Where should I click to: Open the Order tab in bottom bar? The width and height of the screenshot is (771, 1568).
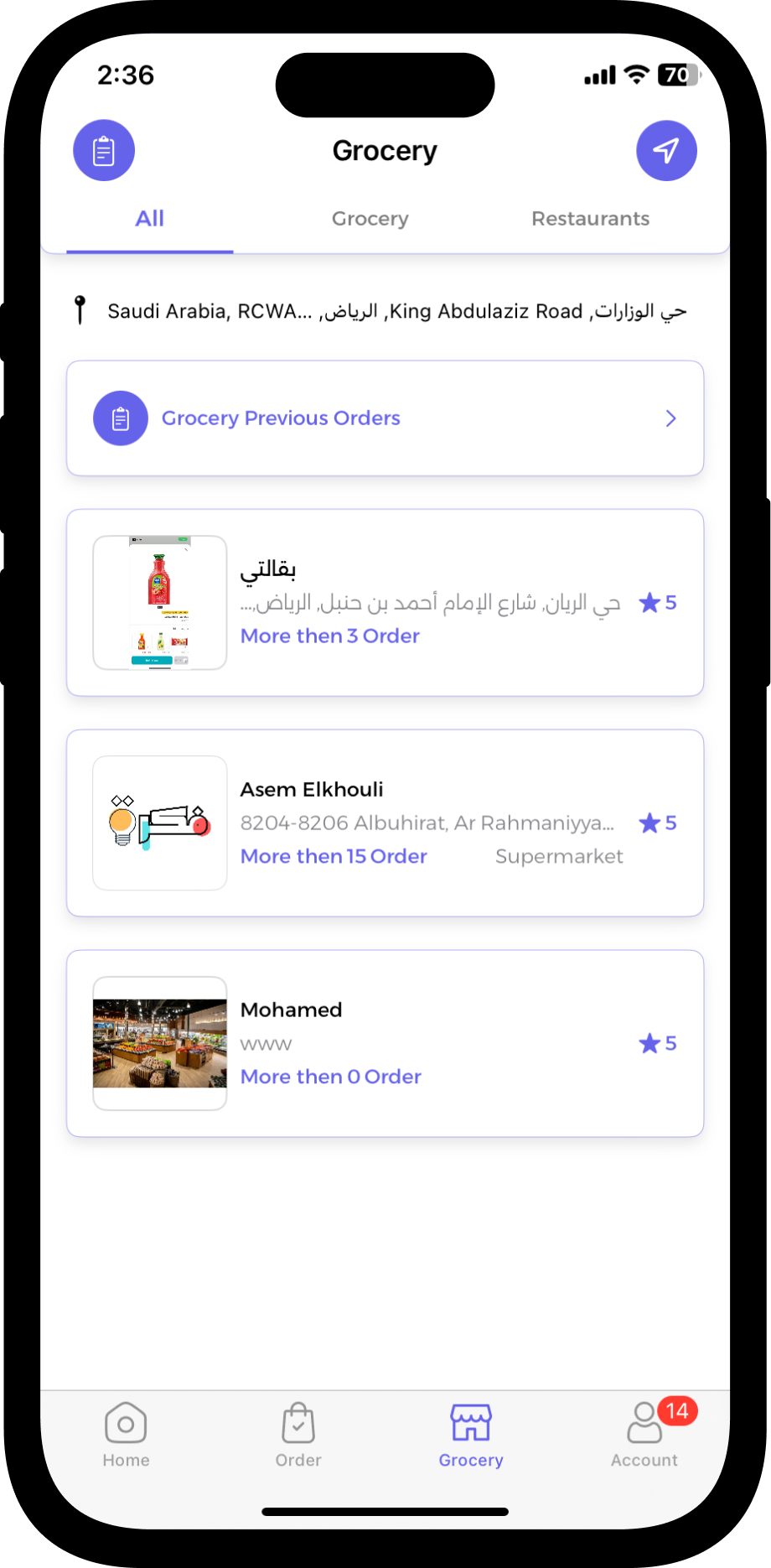point(298,1435)
